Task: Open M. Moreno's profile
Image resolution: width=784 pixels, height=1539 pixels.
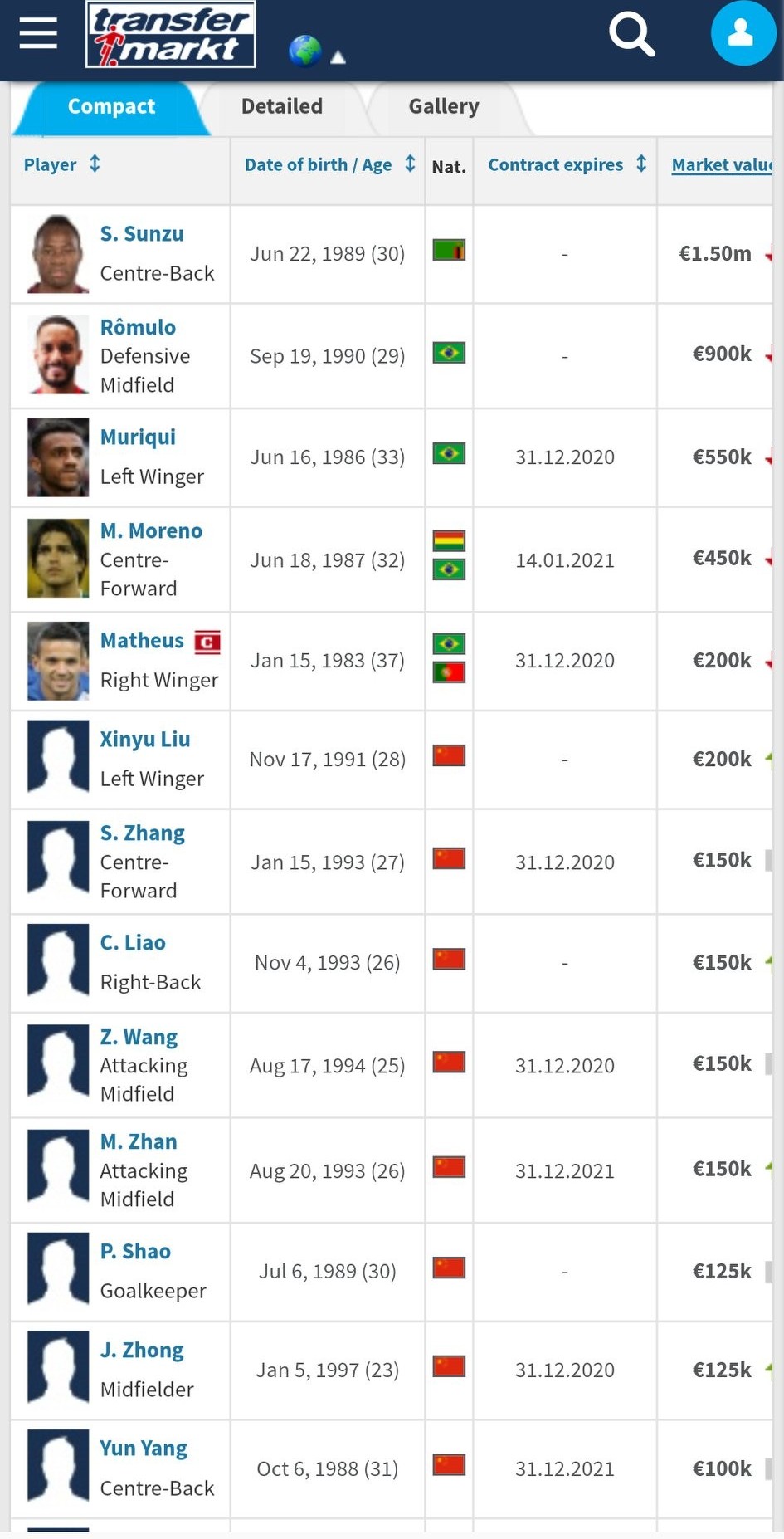Action: (x=151, y=530)
